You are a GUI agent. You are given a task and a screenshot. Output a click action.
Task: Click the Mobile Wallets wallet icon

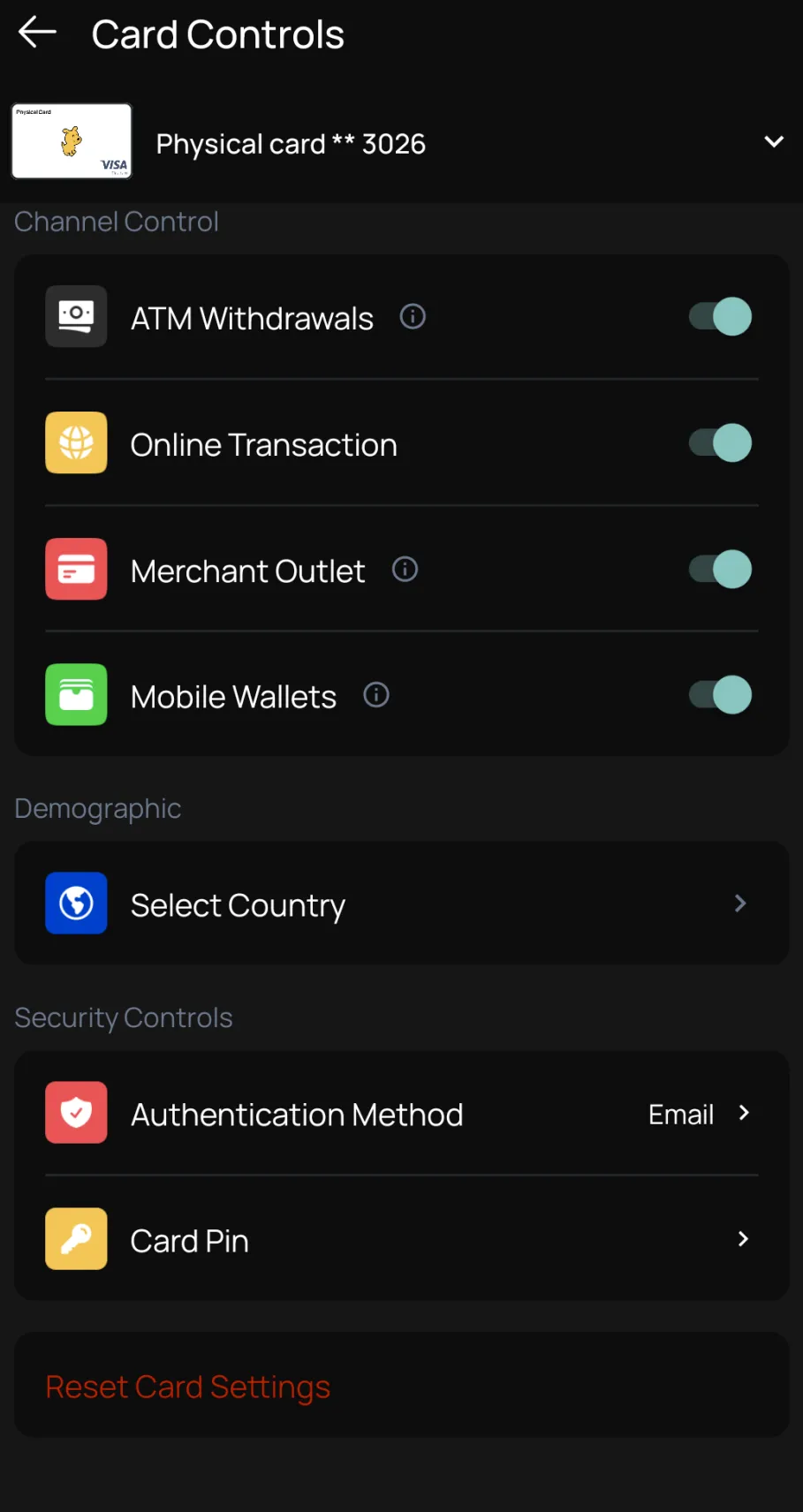(76, 694)
